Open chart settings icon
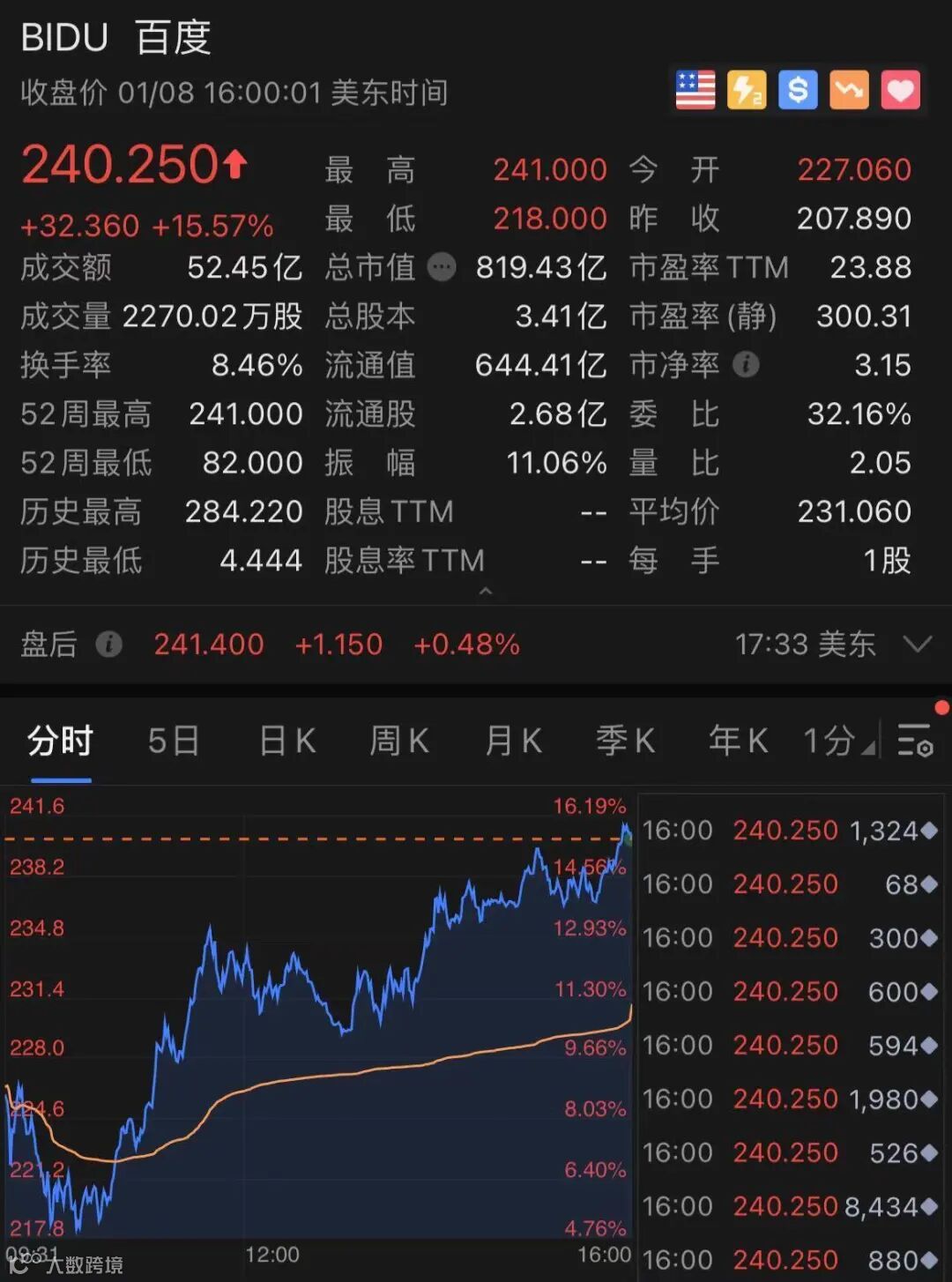The width and height of the screenshot is (952, 1282). point(915,741)
